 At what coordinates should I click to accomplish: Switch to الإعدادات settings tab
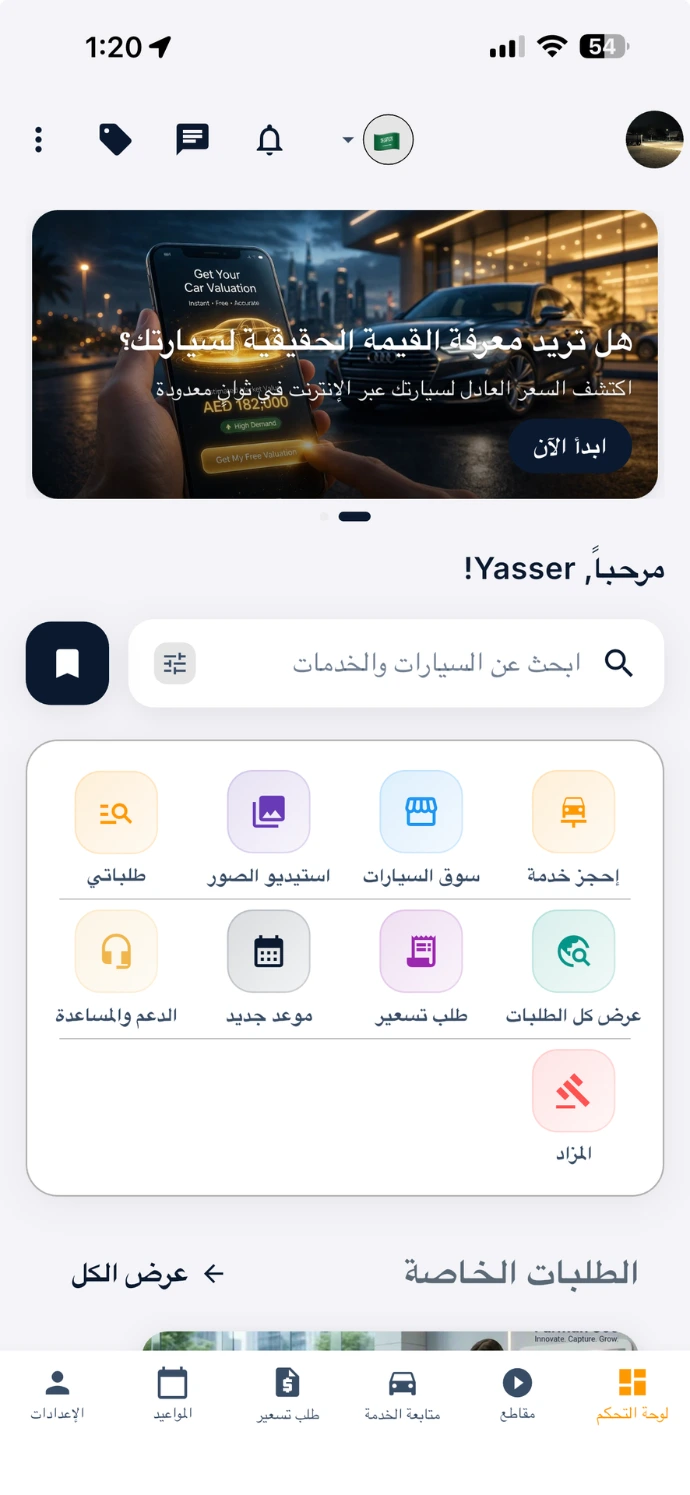tap(57, 1395)
